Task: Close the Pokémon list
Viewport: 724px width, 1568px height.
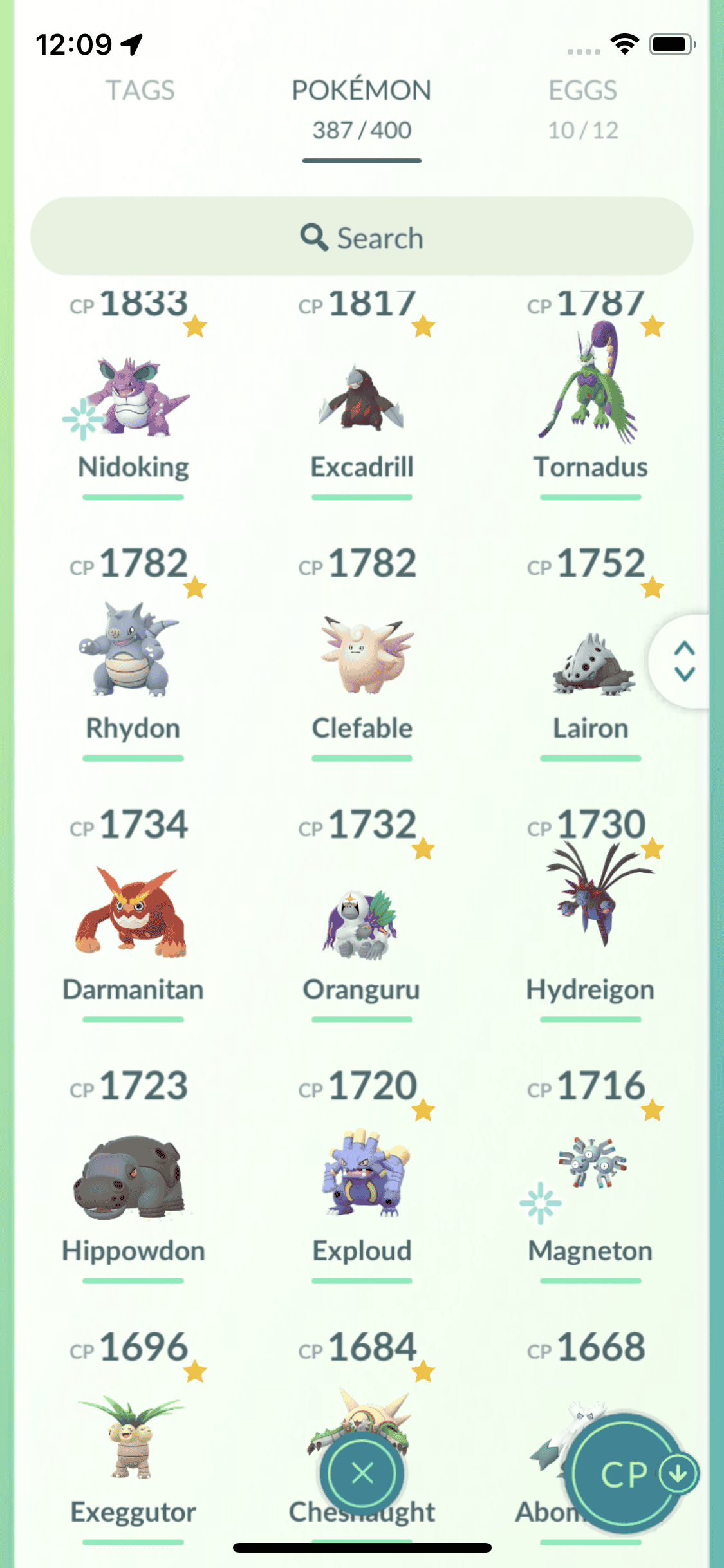Action: pyautogui.click(x=362, y=1473)
